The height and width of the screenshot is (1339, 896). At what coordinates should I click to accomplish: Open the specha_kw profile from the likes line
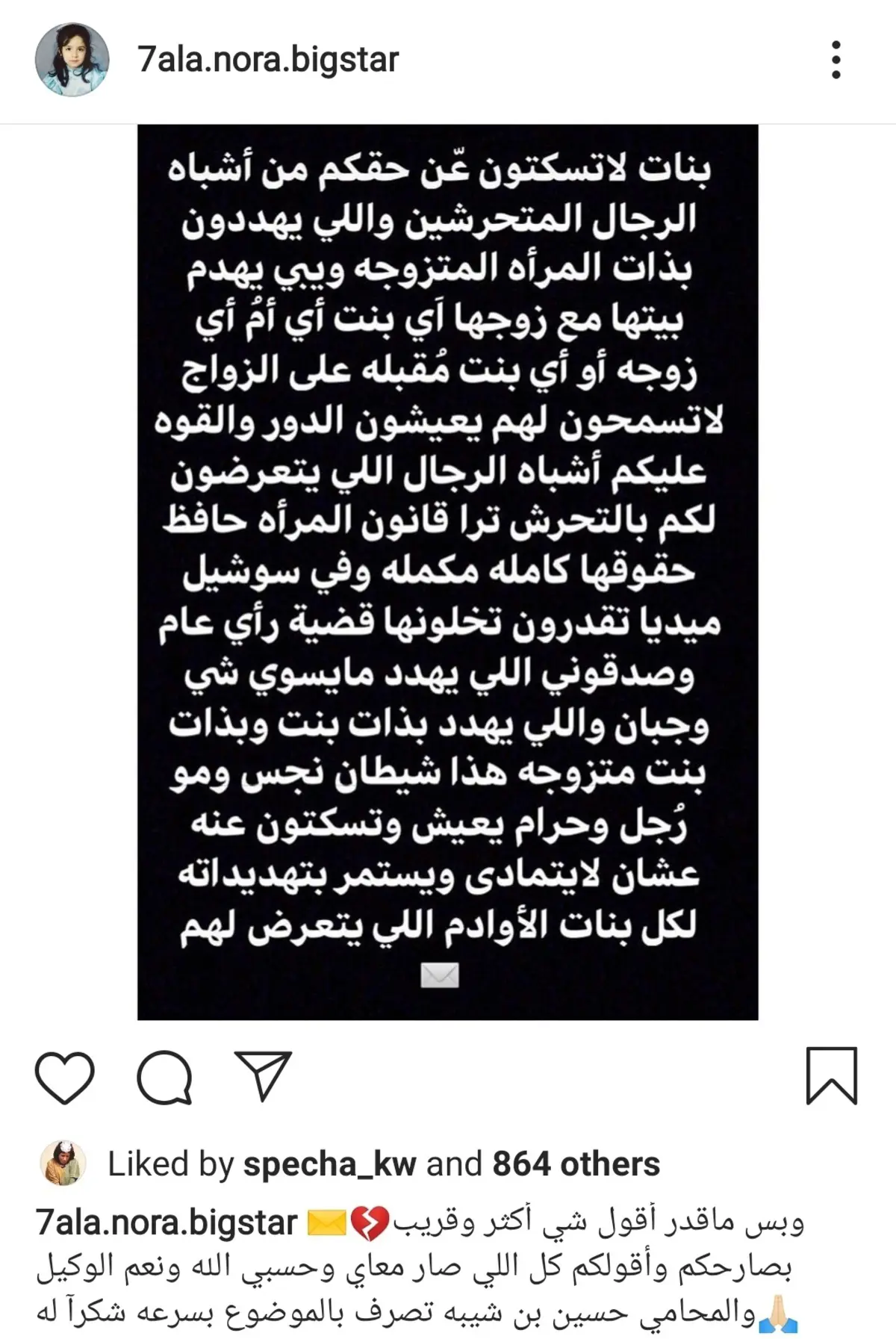coord(329,1164)
